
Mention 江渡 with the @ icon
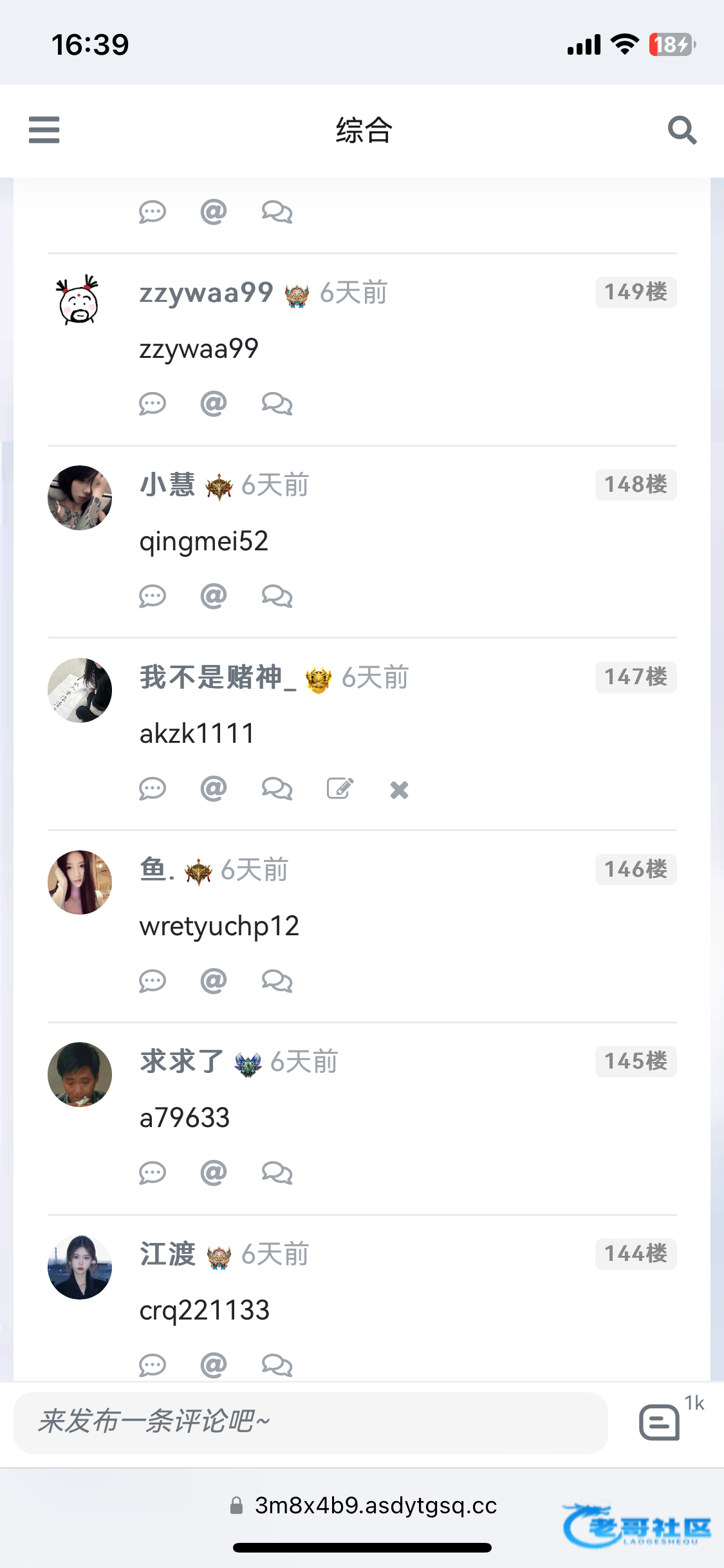coord(214,1365)
